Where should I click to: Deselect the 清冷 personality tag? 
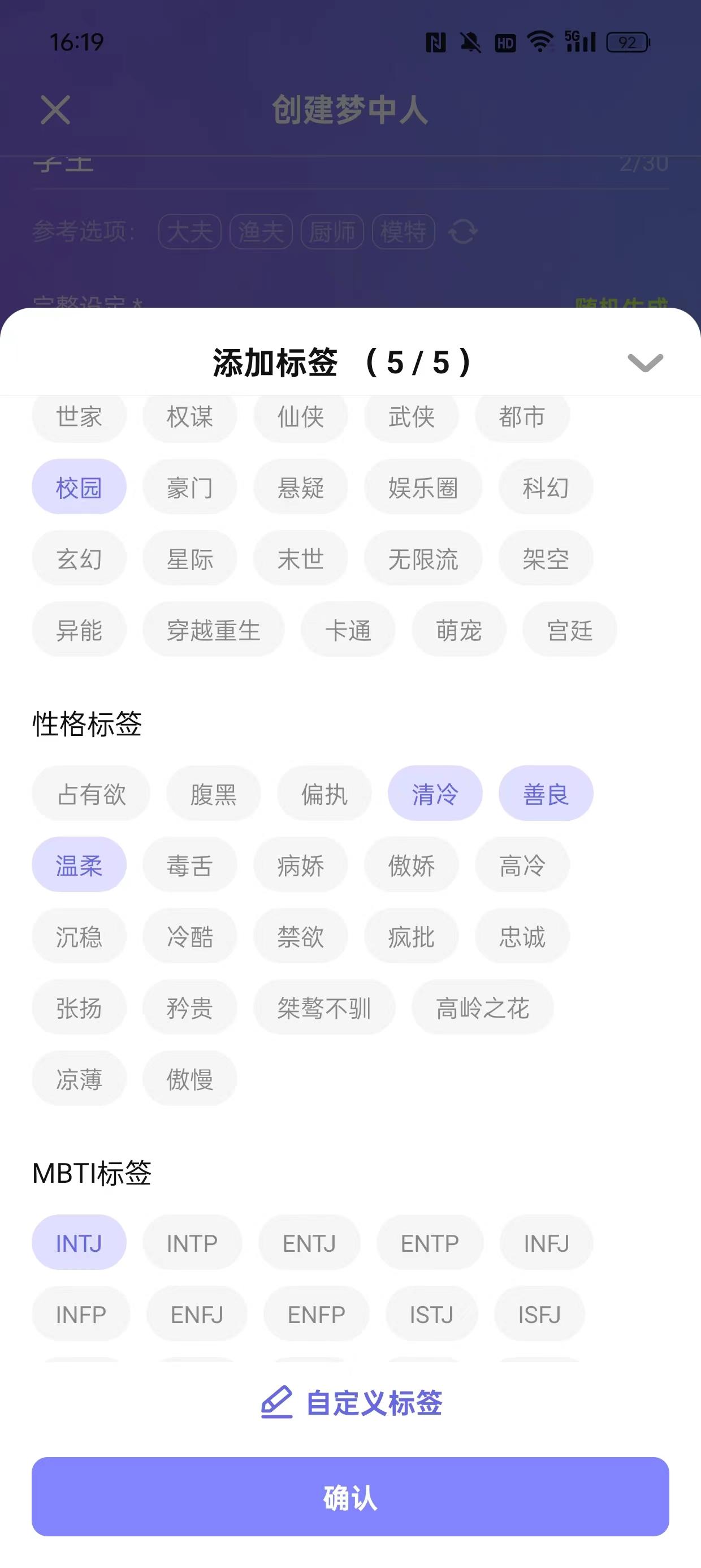435,794
